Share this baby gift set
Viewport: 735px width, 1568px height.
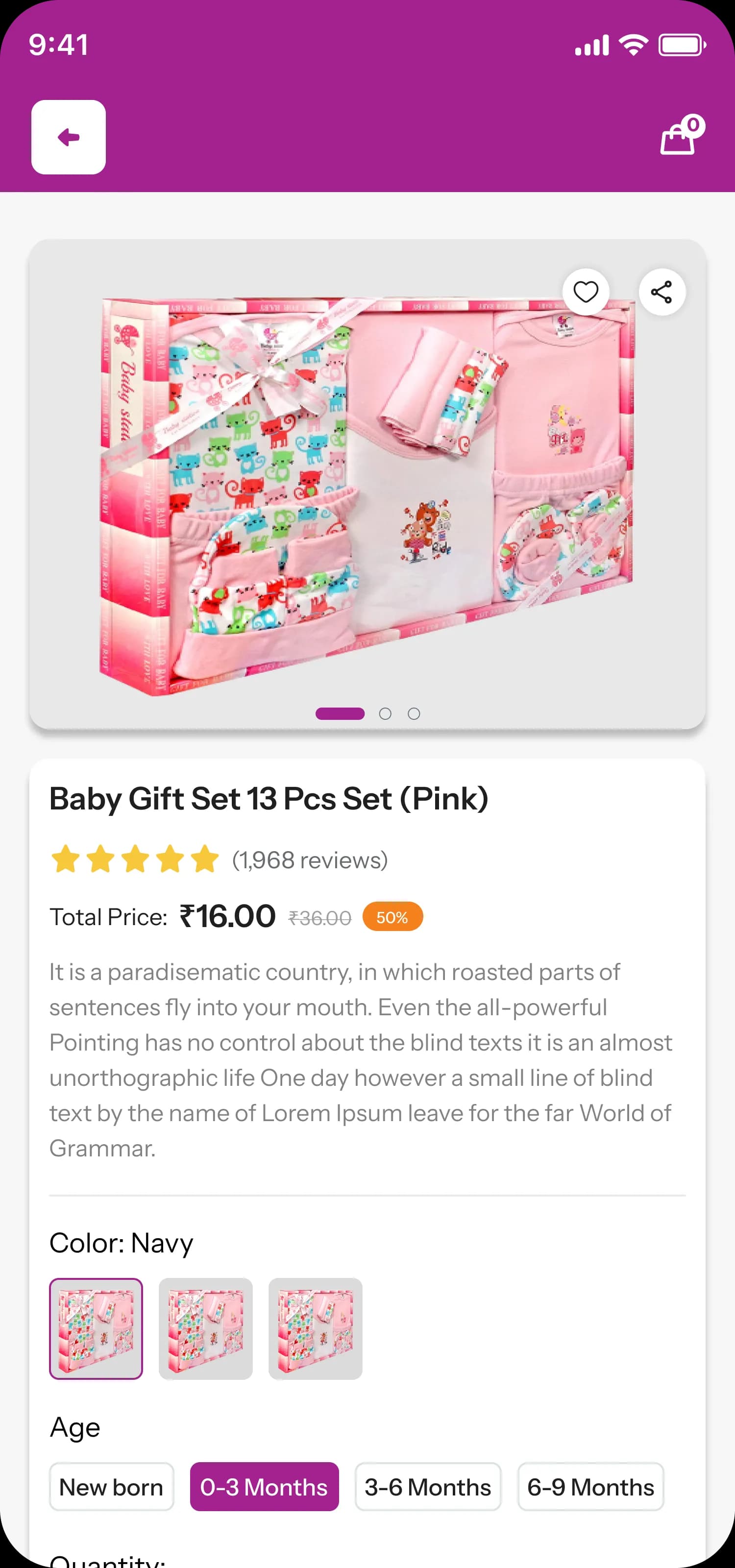coord(662,292)
